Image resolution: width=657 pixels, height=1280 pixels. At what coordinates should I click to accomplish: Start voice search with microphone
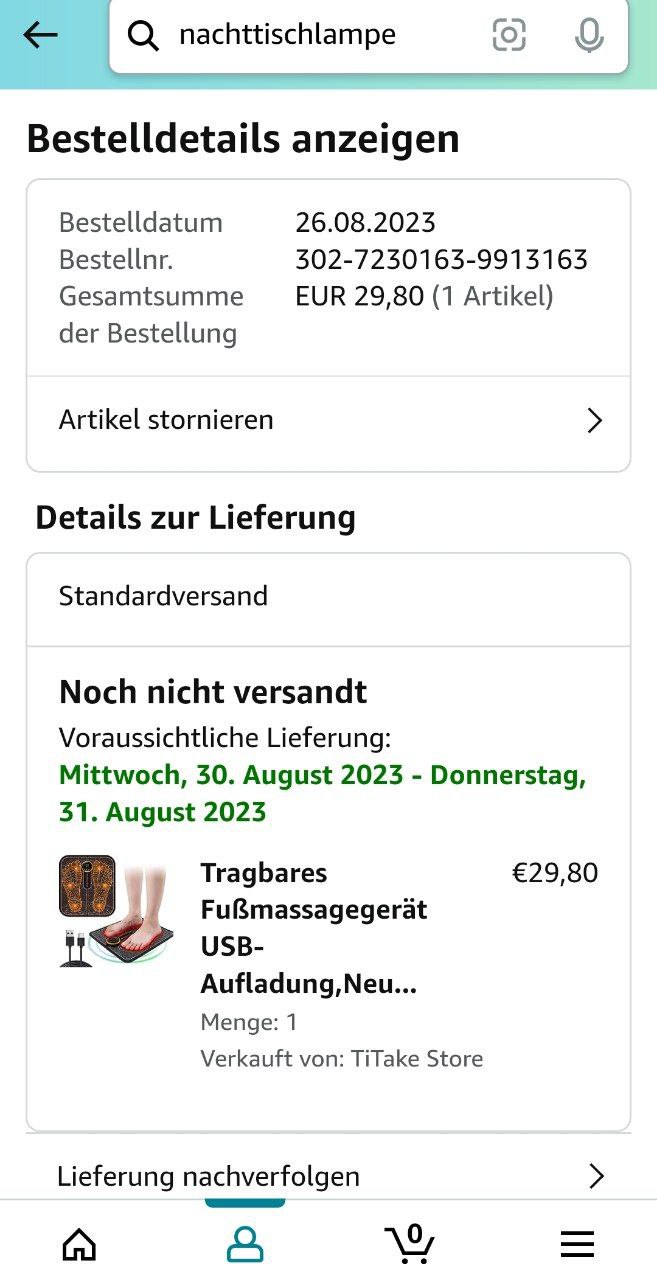pyautogui.click(x=589, y=36)
